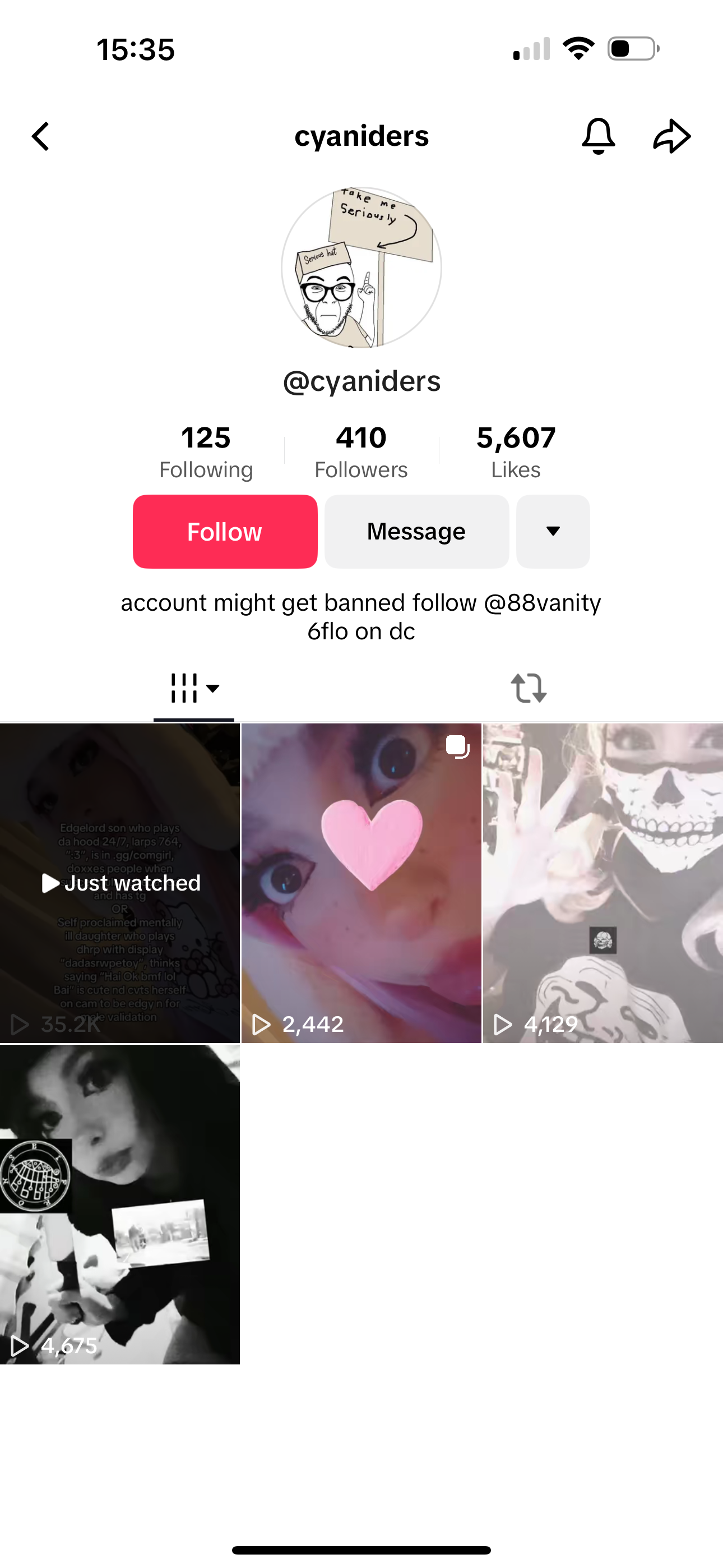The height and width of the screenshot is (1568, 723).
Task: Open the pink heart video with 2,442 views
Action: click(x=361, y=883)
